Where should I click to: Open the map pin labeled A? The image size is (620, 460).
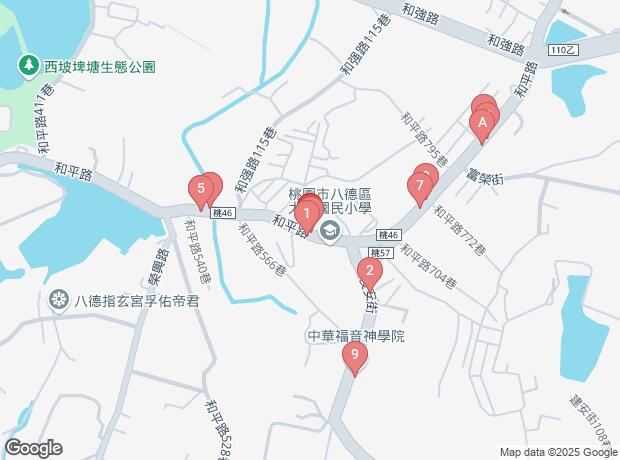[482, 124]
